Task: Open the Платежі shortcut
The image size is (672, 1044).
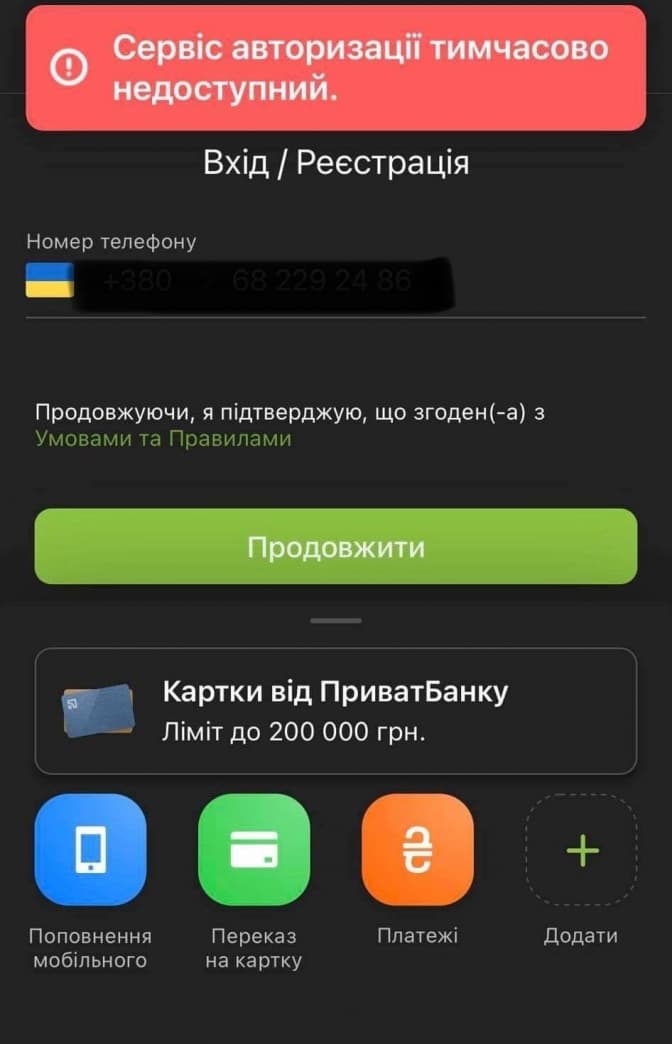Action: pyautogui.click(x=417, y=850)
